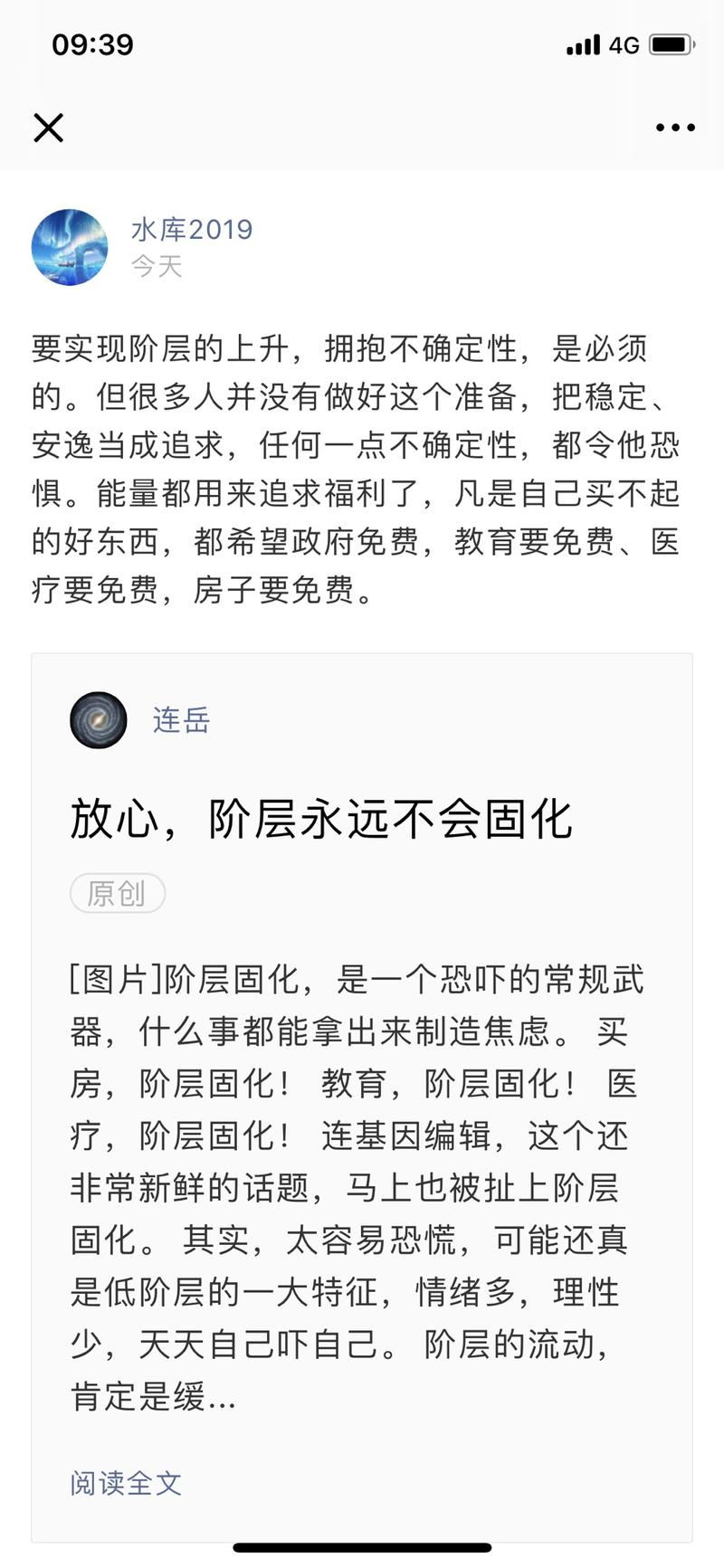Open the article card 放心，阶层永远不会固化
724x1568 pixels.
pyautogui.click(x=362, y=1097)
